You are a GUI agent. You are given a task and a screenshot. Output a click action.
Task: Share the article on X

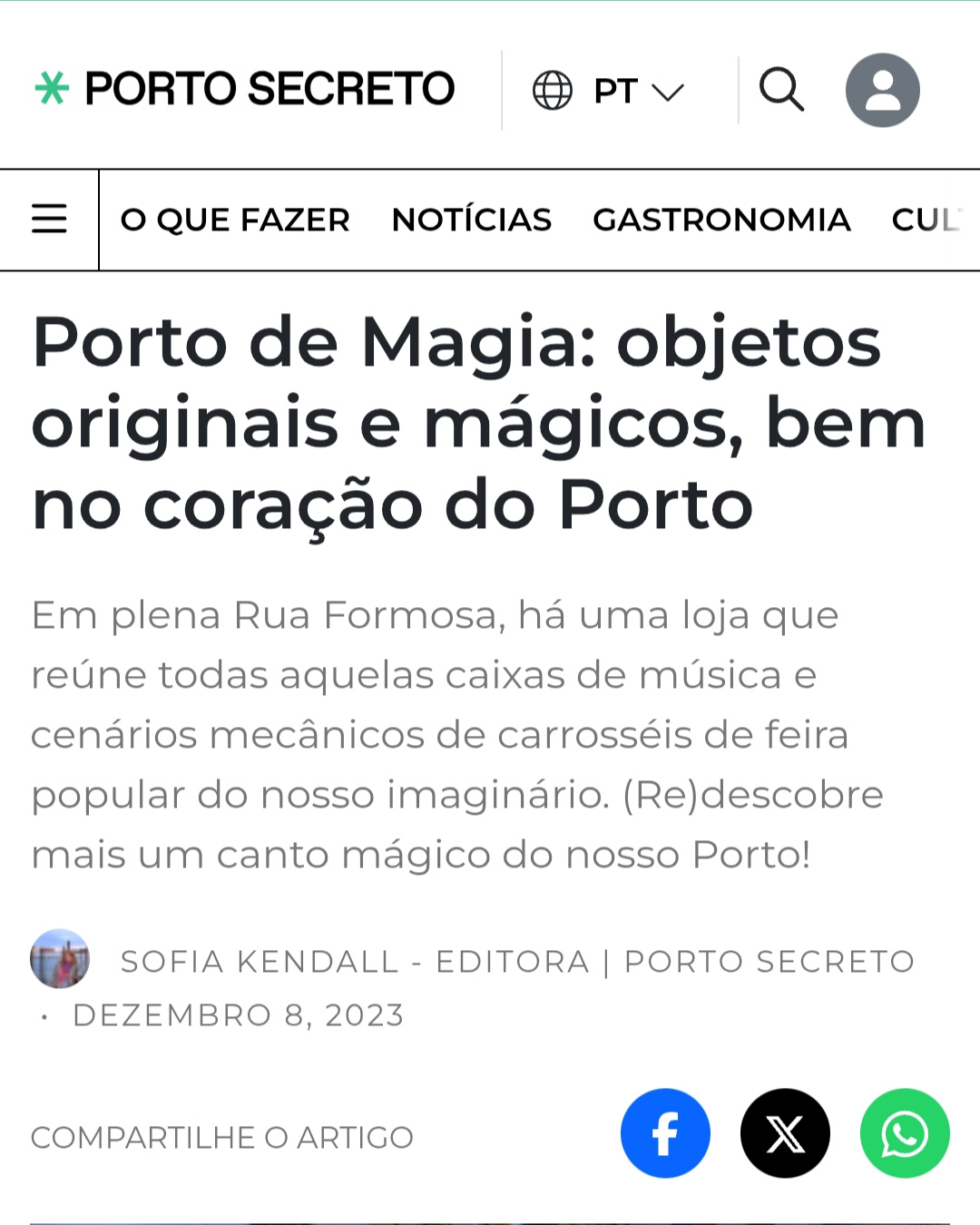pyautogui.click(x=785, y=1133)
